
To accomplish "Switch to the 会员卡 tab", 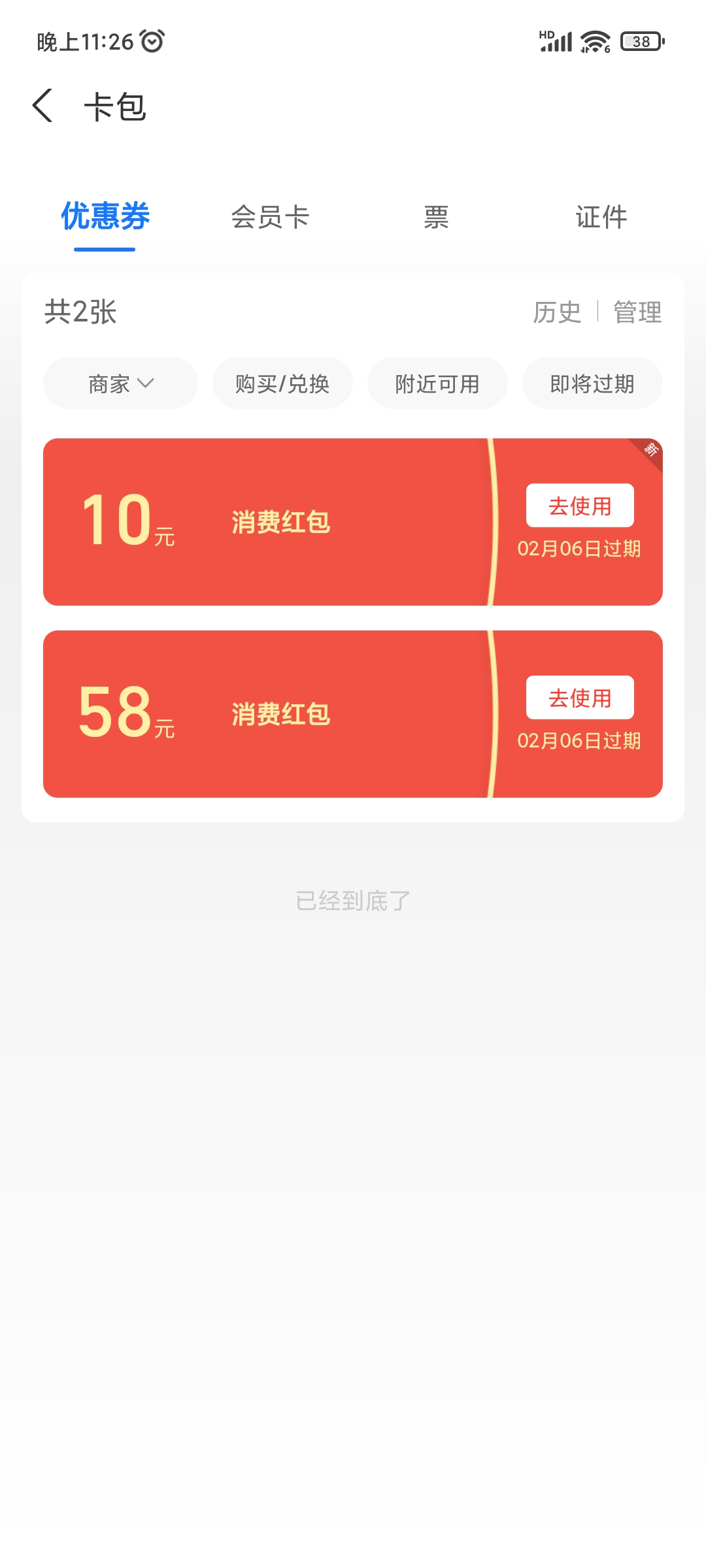I will pos(270,217).
